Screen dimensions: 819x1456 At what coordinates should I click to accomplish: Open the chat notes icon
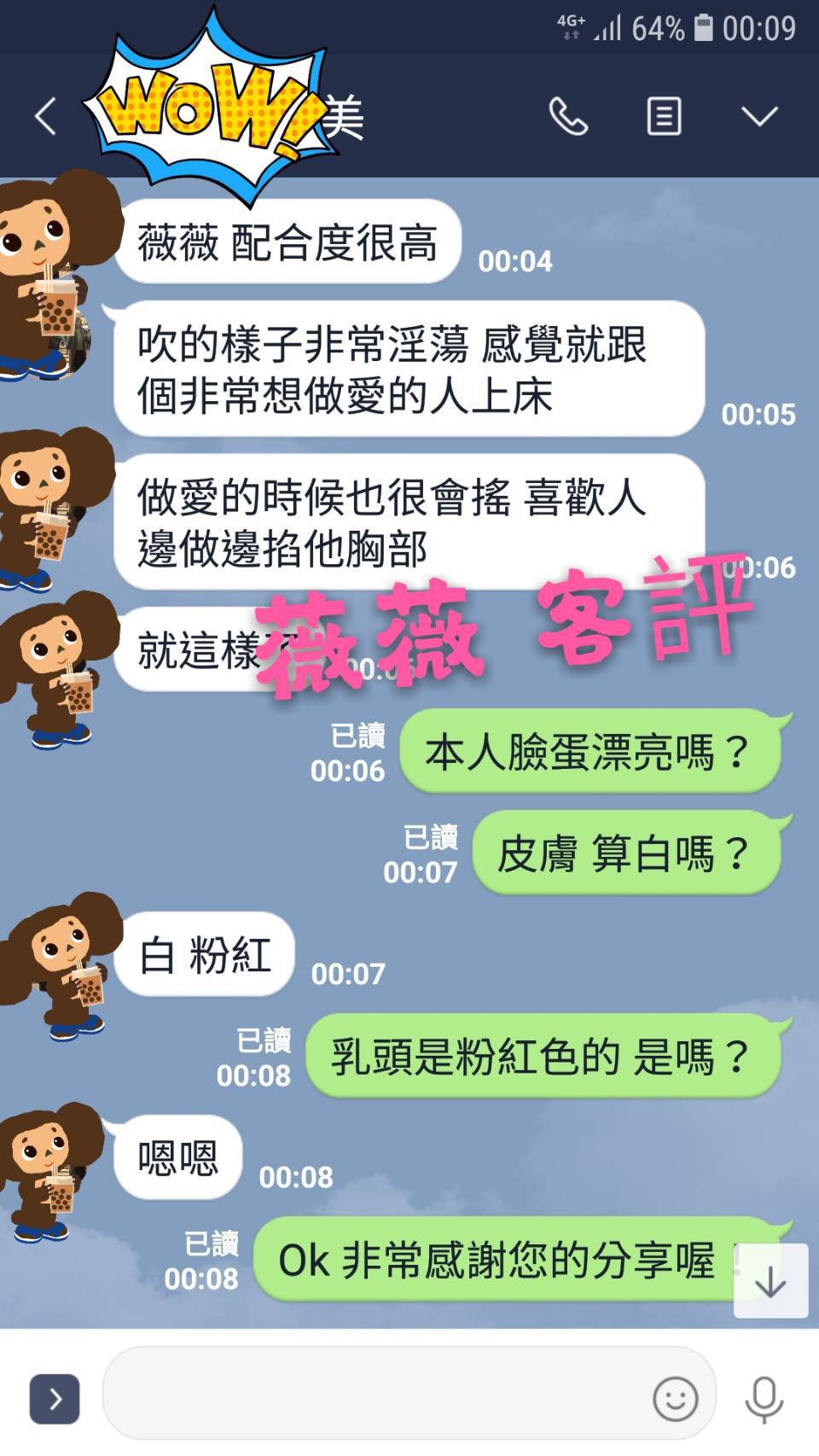click(x=664, y=116)
